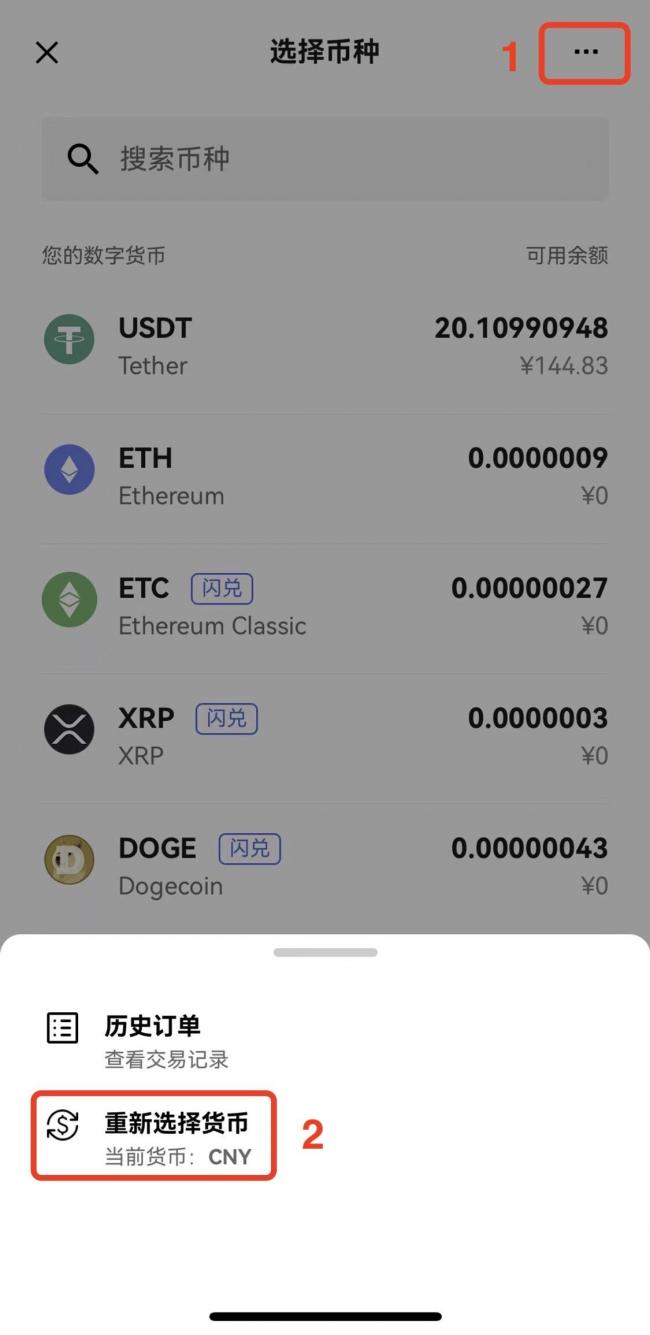The width and height of the screenshot is (650, 1335).
Task: Open the three-dot overflow menu
Action: pyautogui.click(x=585, y=52)
